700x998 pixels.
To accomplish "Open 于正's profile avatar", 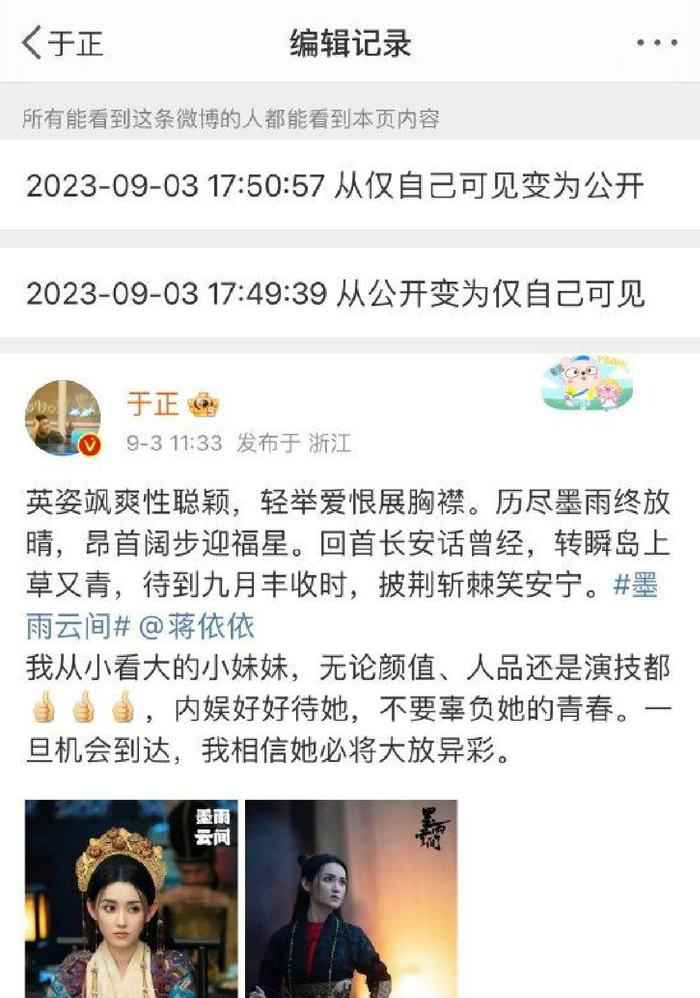I will click(x=62, y=419).
